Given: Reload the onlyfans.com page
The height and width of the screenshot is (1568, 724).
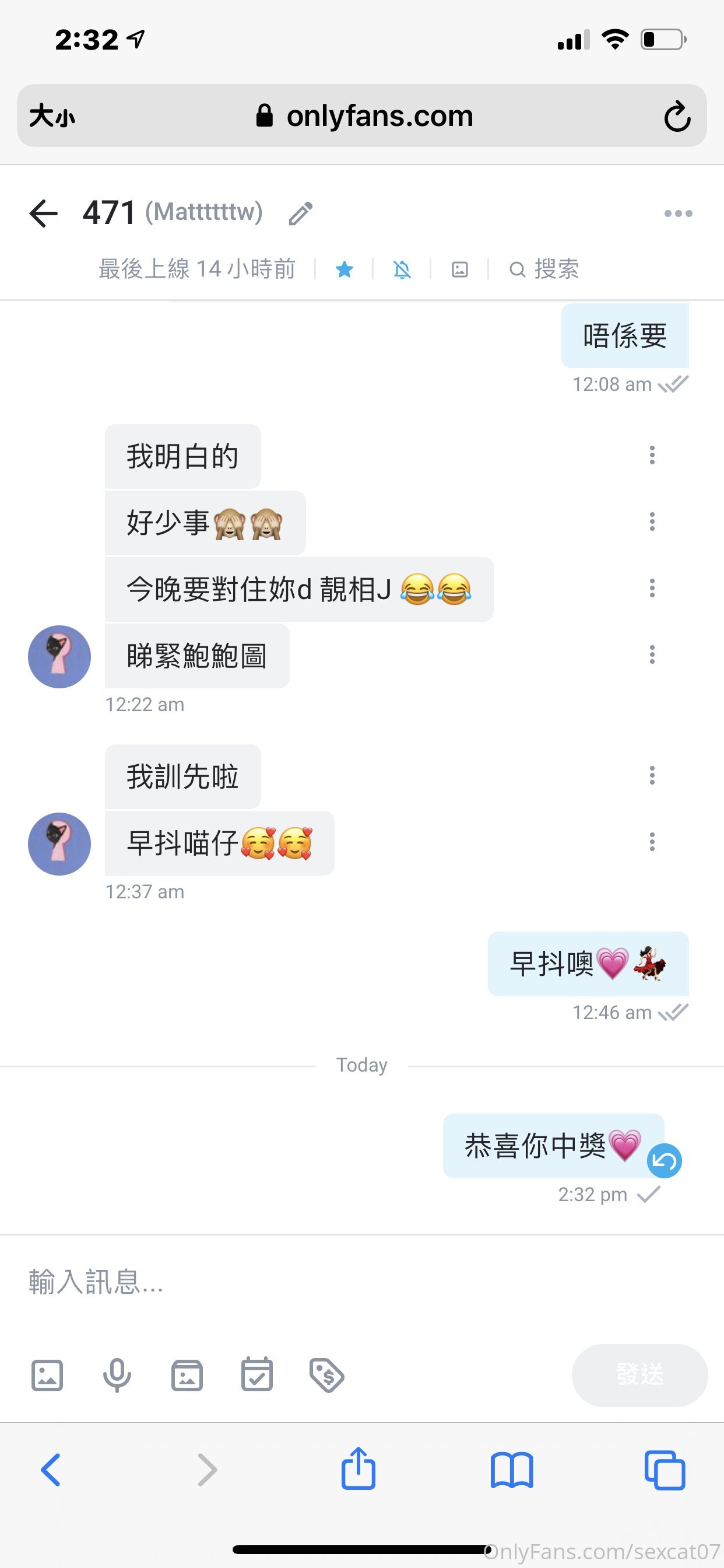Looking at the screenshot, I should [x=677, y=116].
